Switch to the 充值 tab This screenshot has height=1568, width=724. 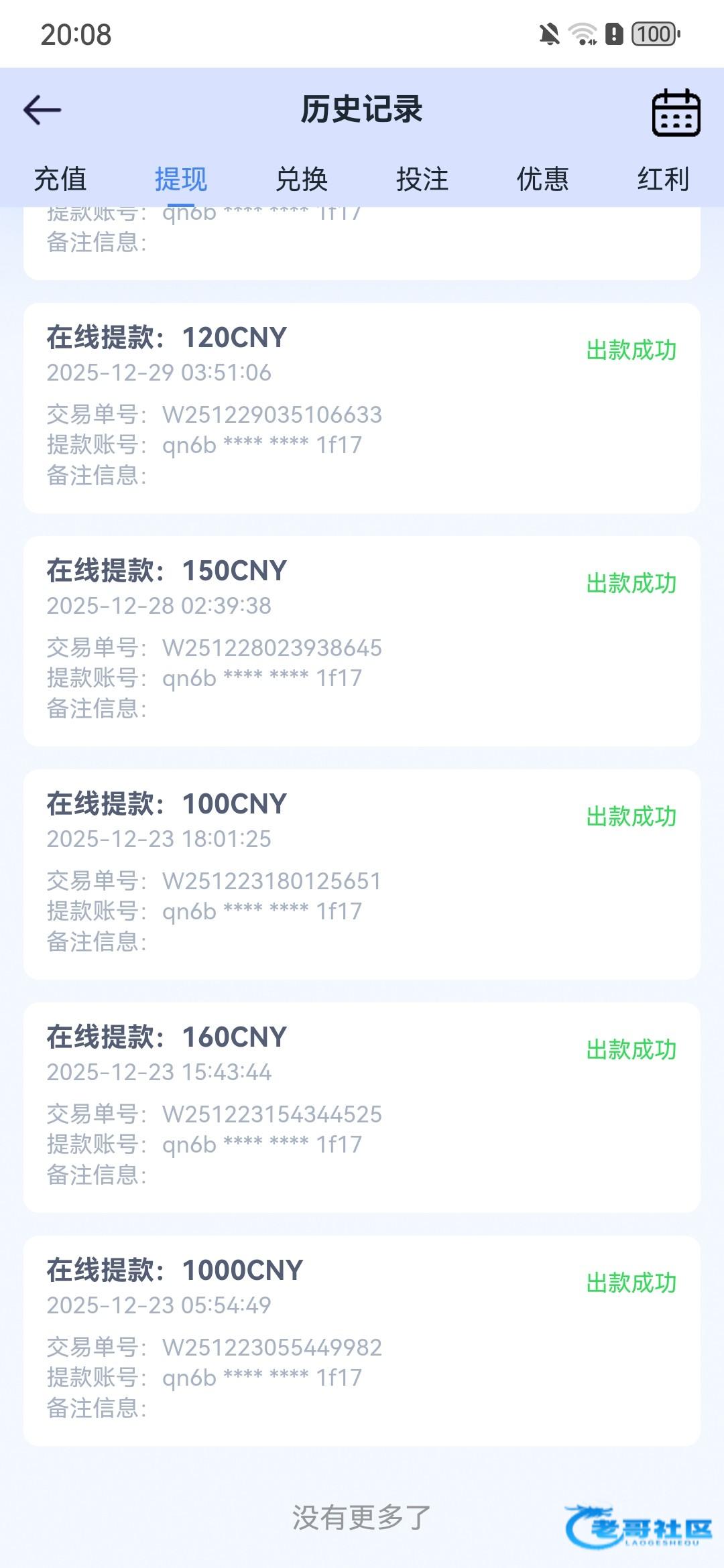tap(60, 179)
